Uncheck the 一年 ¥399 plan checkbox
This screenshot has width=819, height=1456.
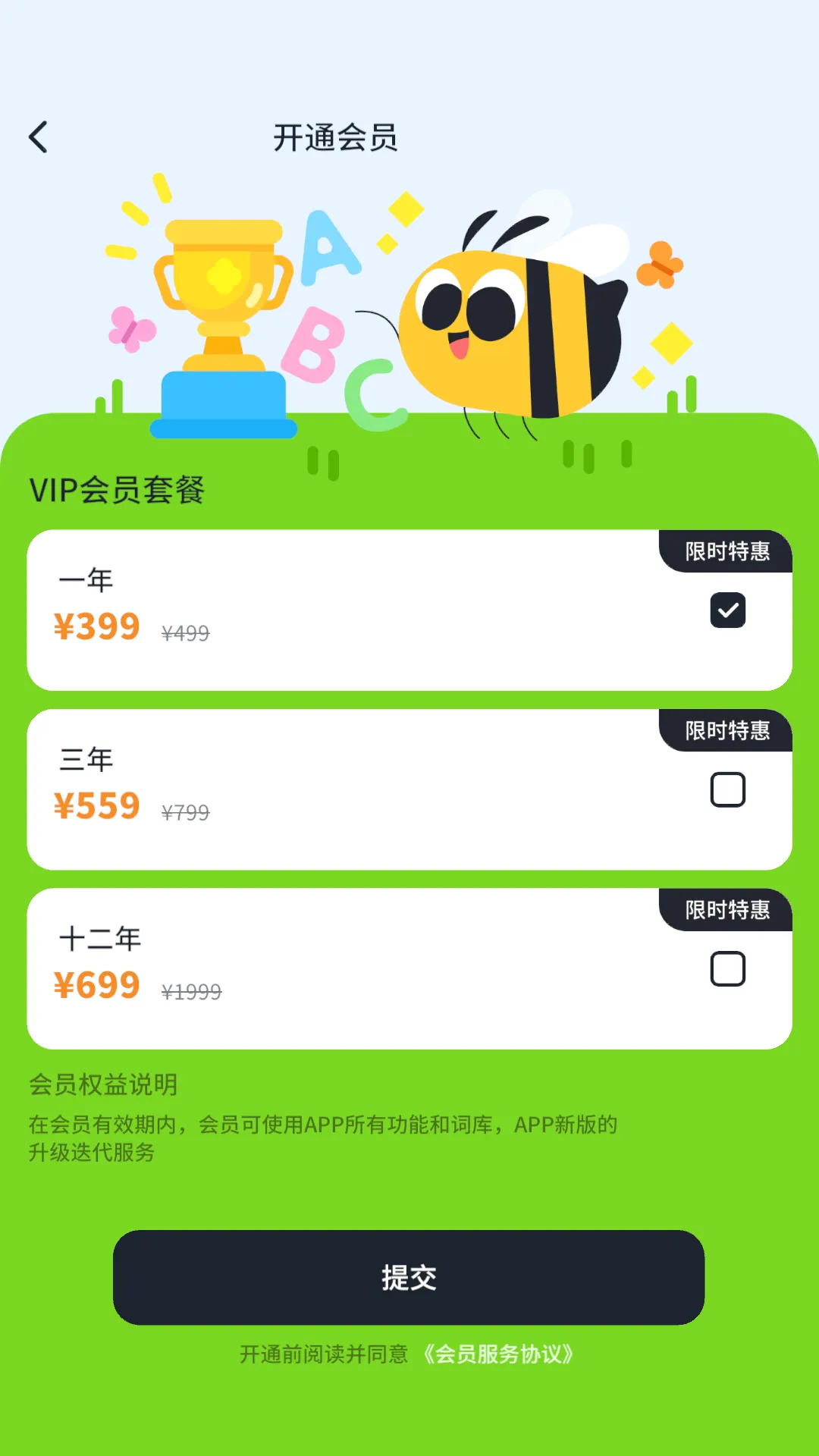[x=727, y=611]
